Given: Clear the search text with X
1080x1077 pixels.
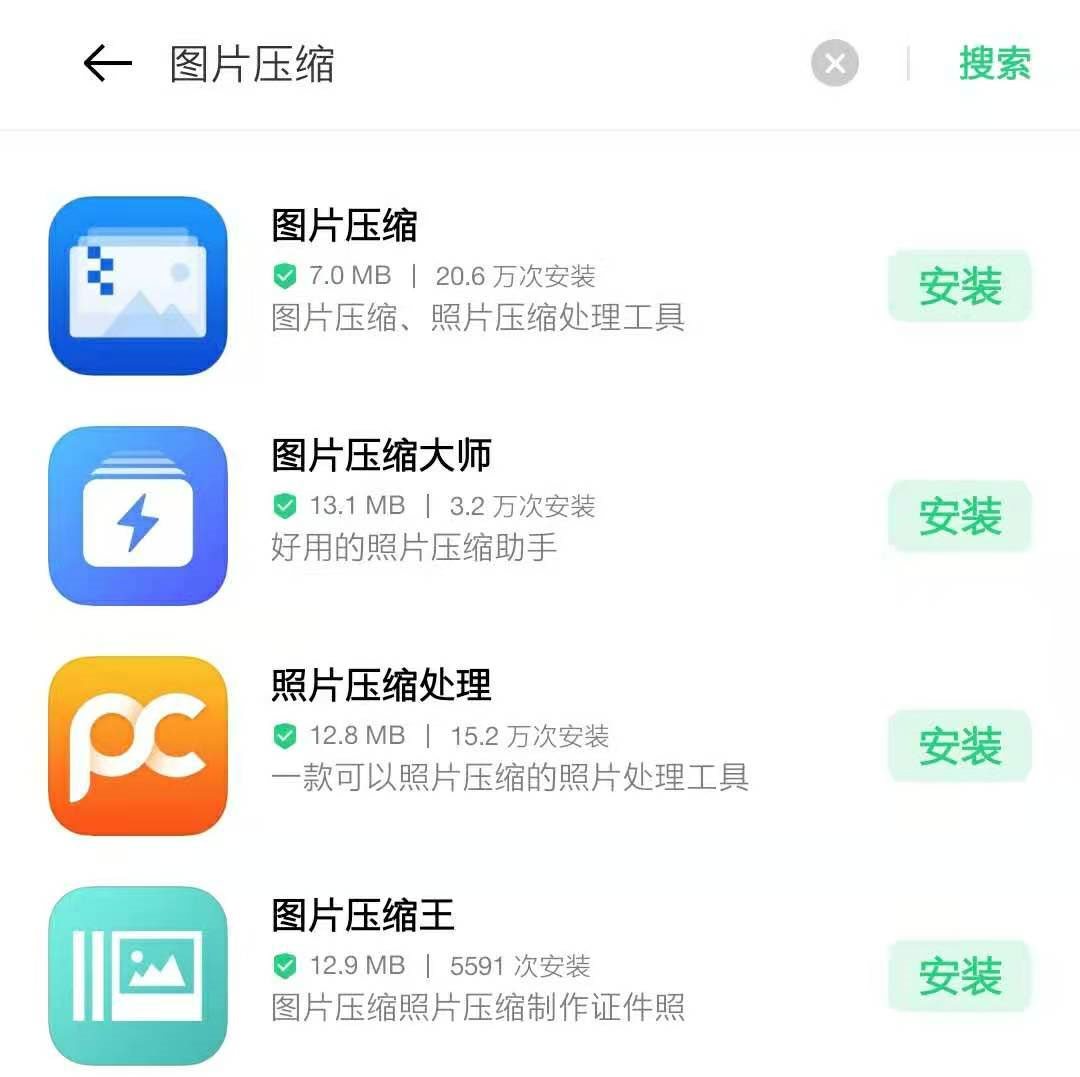Looking at the screenshot, I should [834, 64].
